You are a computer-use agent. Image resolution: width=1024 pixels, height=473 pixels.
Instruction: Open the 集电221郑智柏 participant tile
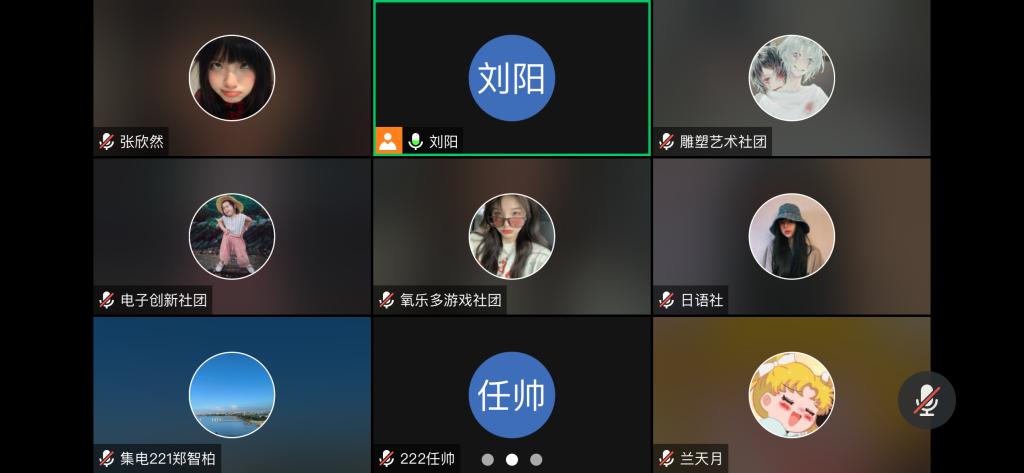[232, 394]
